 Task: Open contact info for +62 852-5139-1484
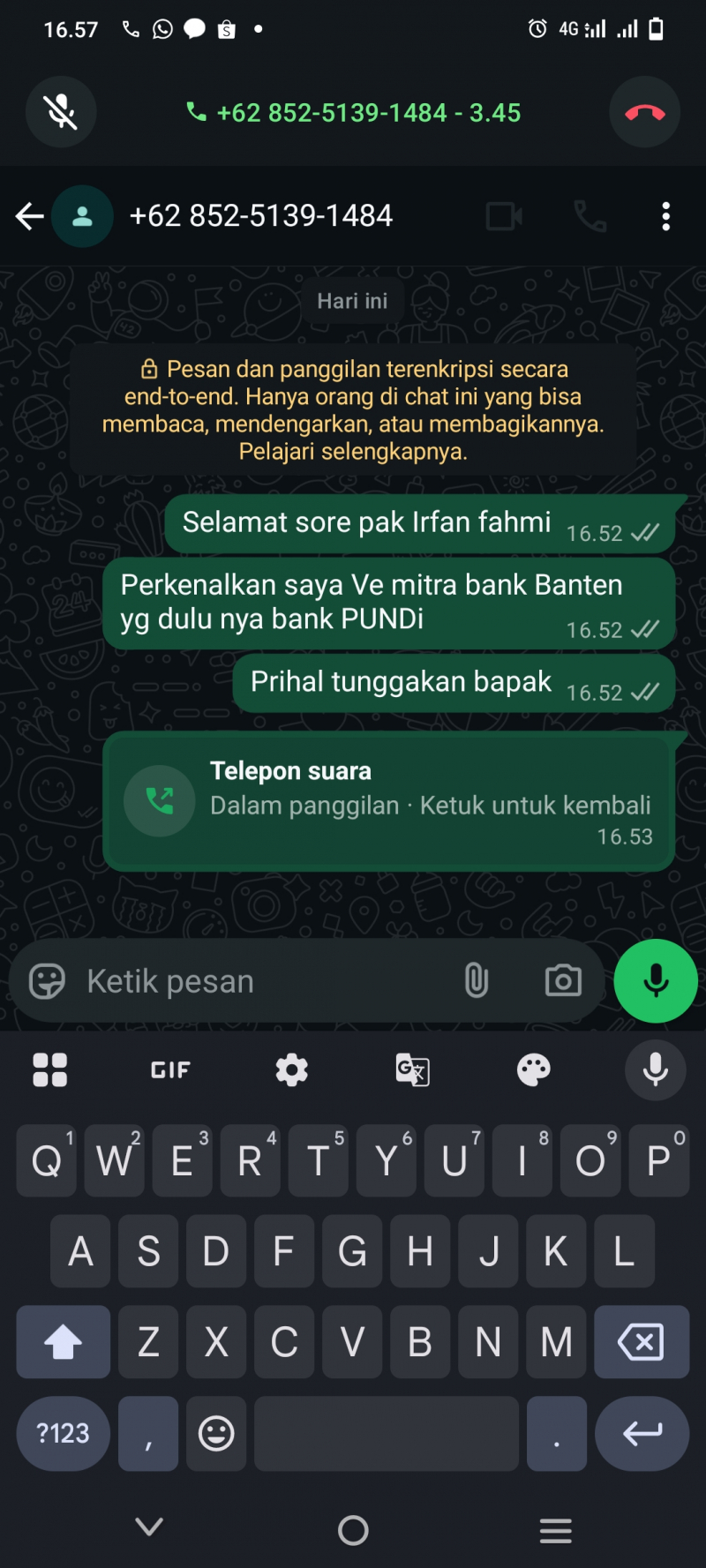pyautogui.click(x=260, y=216)
